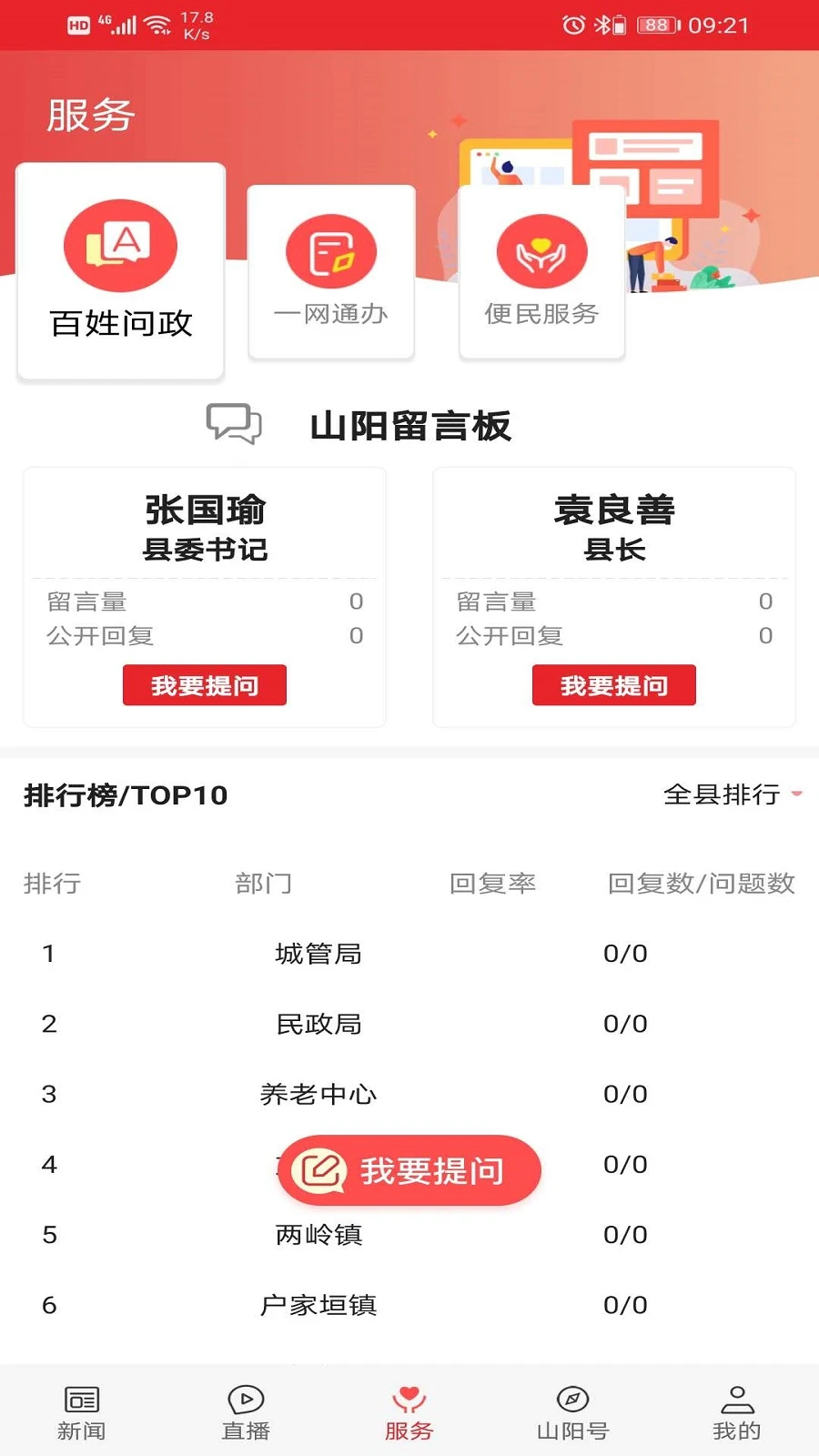Tap the 直播 play icon in bottom bar

coord(243,1397)
